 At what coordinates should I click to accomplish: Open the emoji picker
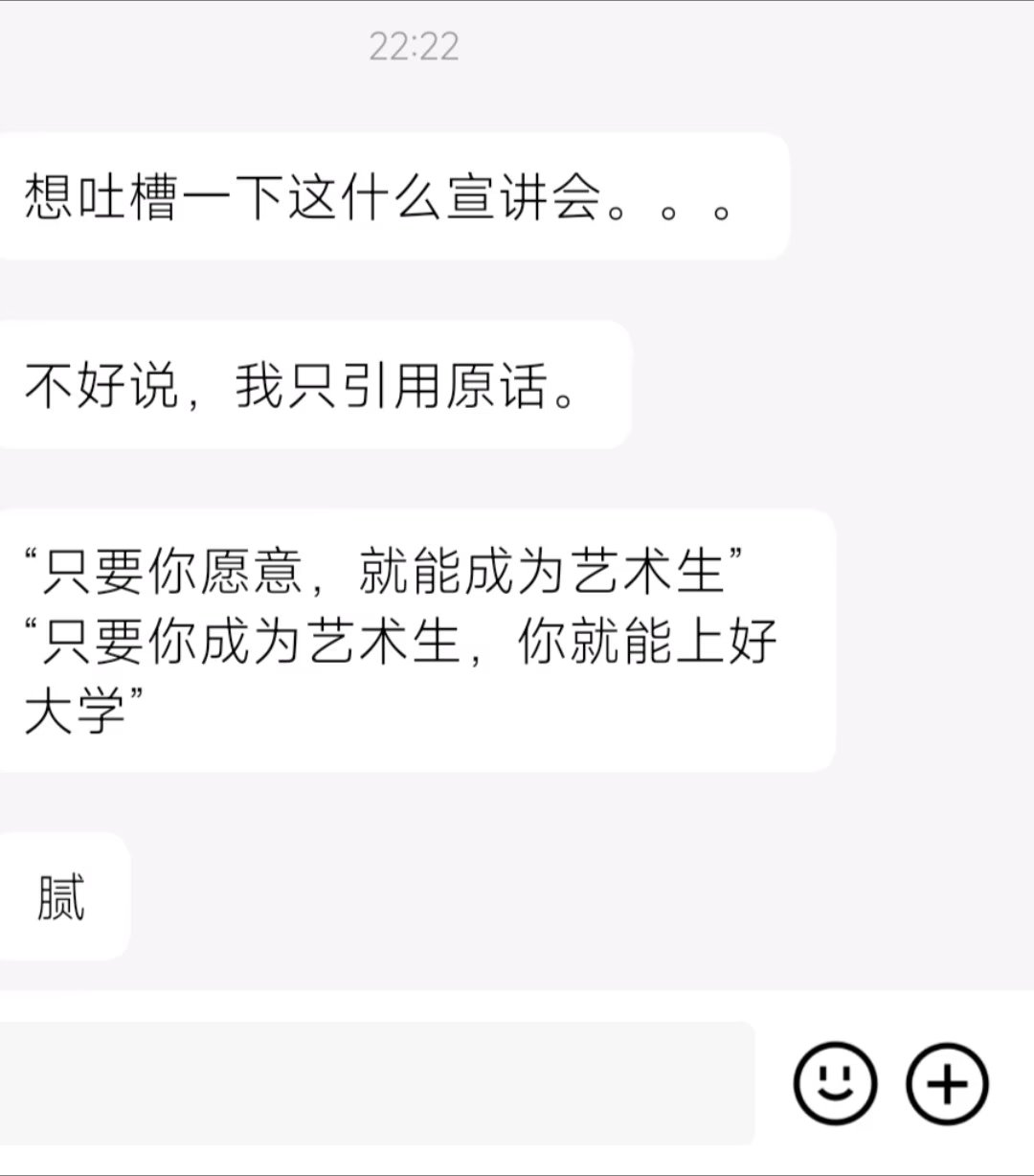click(835, 1083)
